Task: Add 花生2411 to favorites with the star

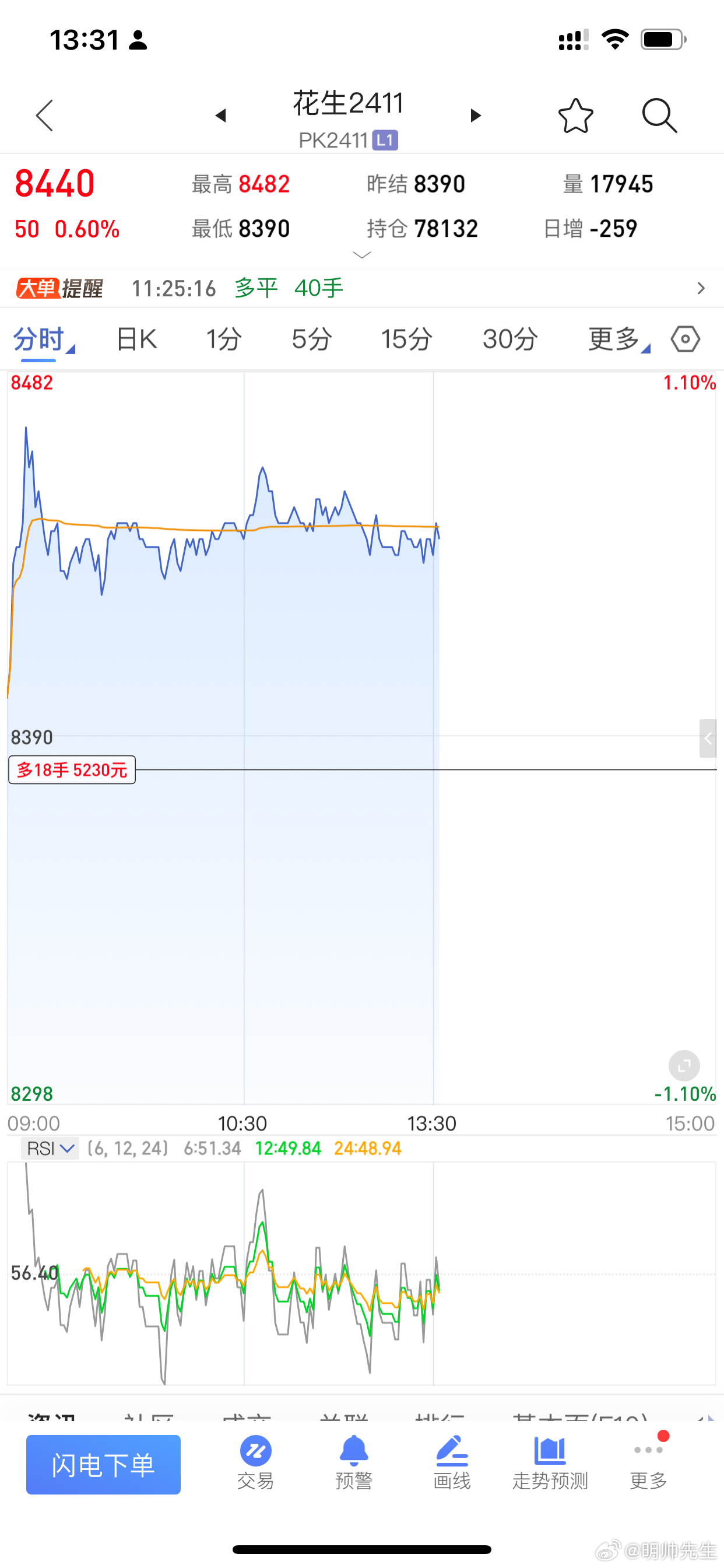Action: pos(575,115)
